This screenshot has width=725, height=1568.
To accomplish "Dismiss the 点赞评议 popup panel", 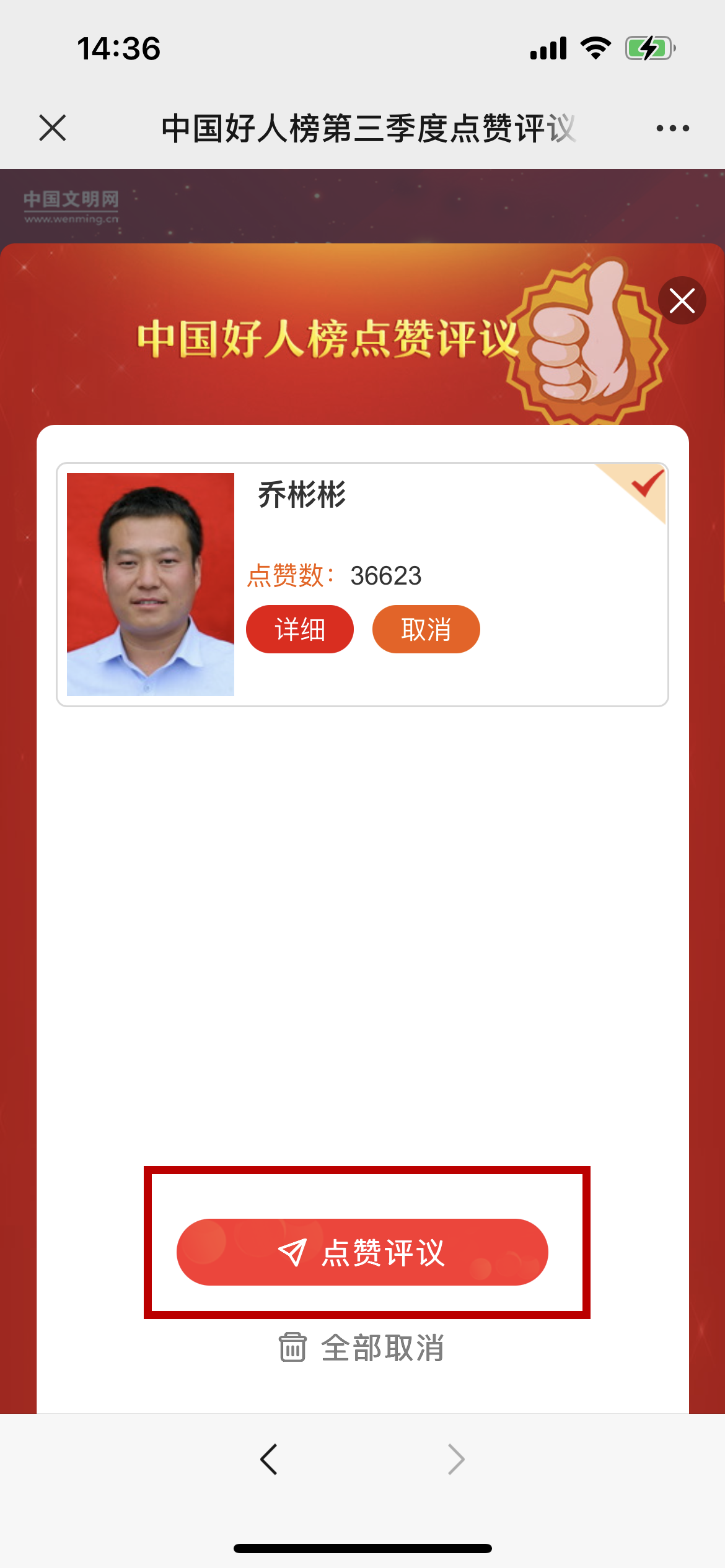I will click(682, 301).
